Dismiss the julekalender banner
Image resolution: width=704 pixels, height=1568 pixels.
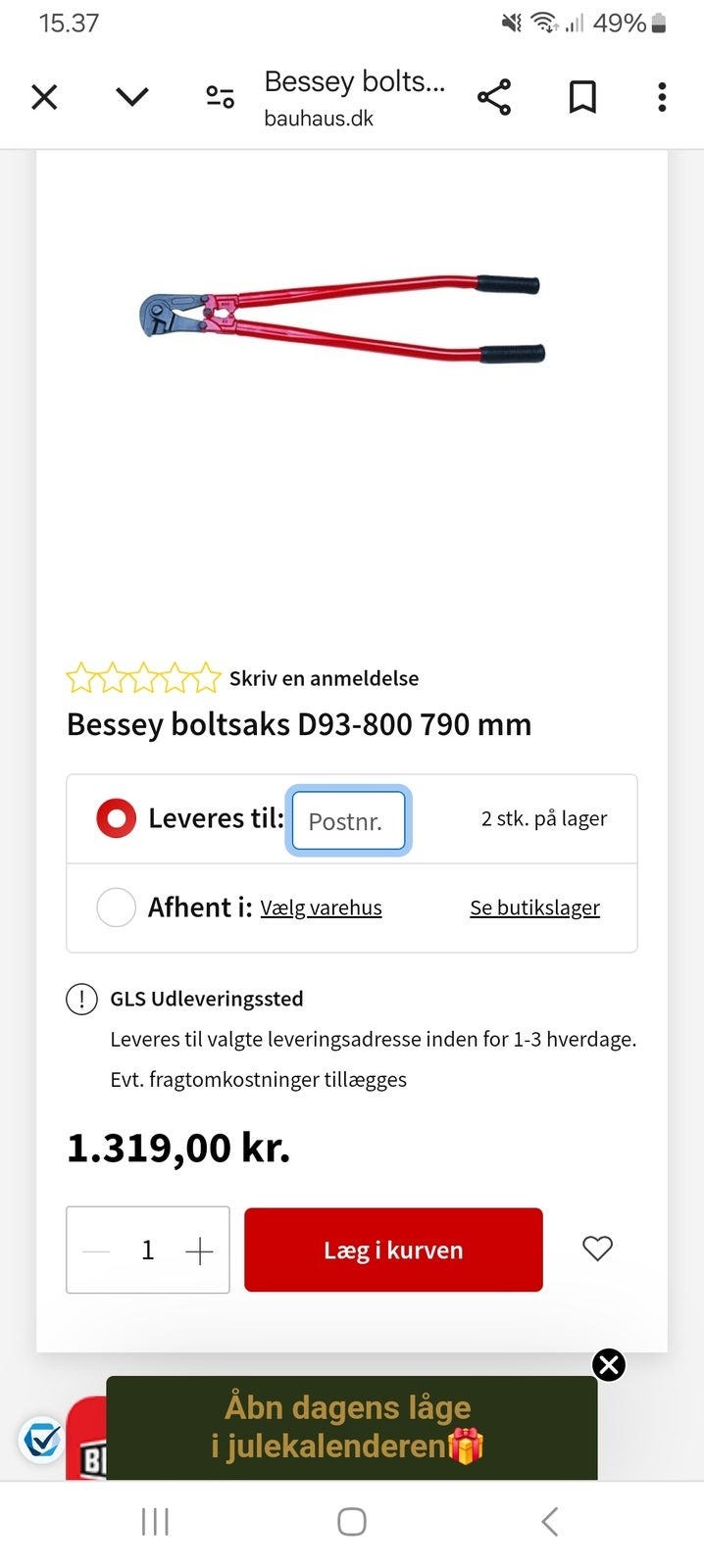tap(609, 1364)
